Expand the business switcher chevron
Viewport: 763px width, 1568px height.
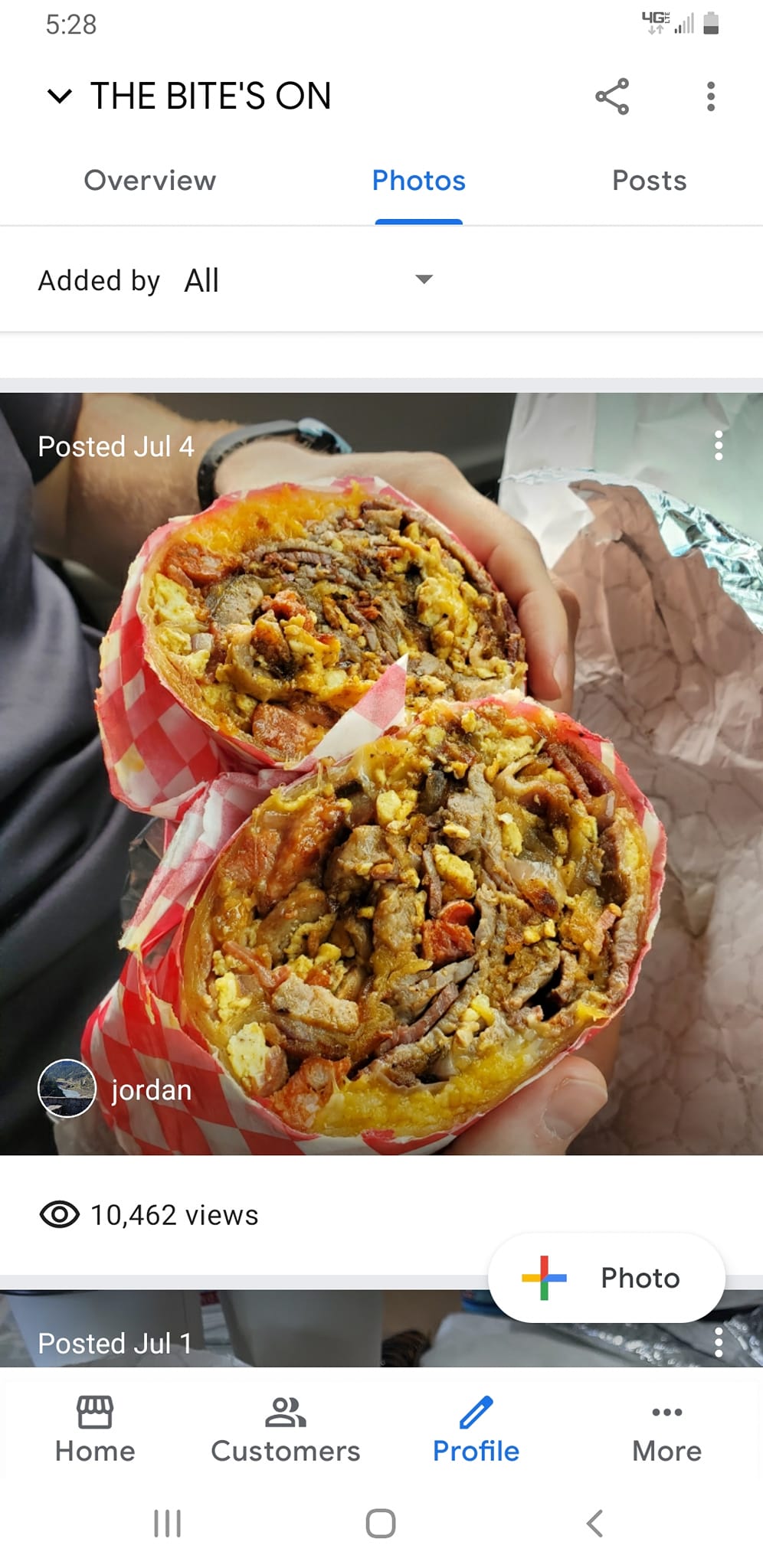(60, 96)
